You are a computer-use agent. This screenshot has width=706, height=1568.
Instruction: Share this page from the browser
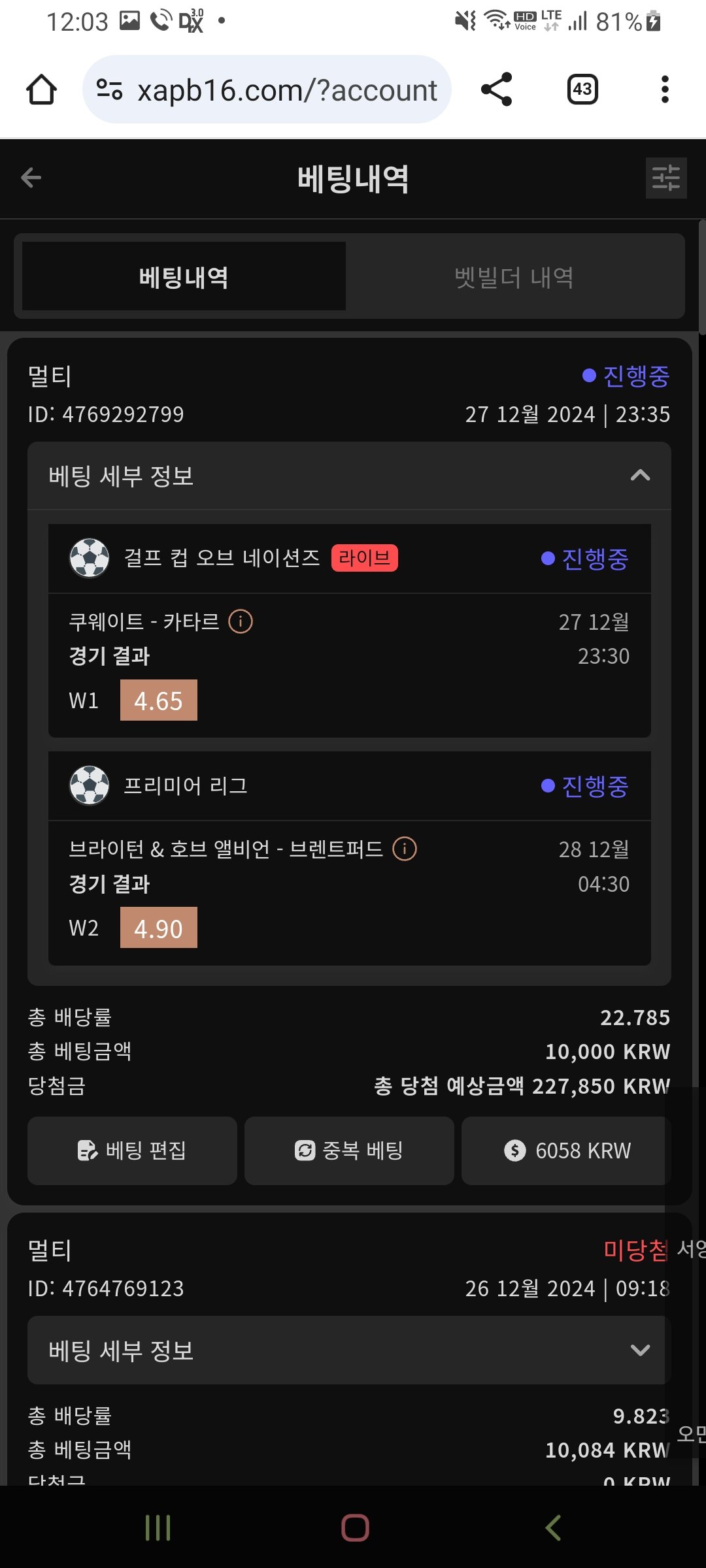pyautogui.click(x=496, y=90)
